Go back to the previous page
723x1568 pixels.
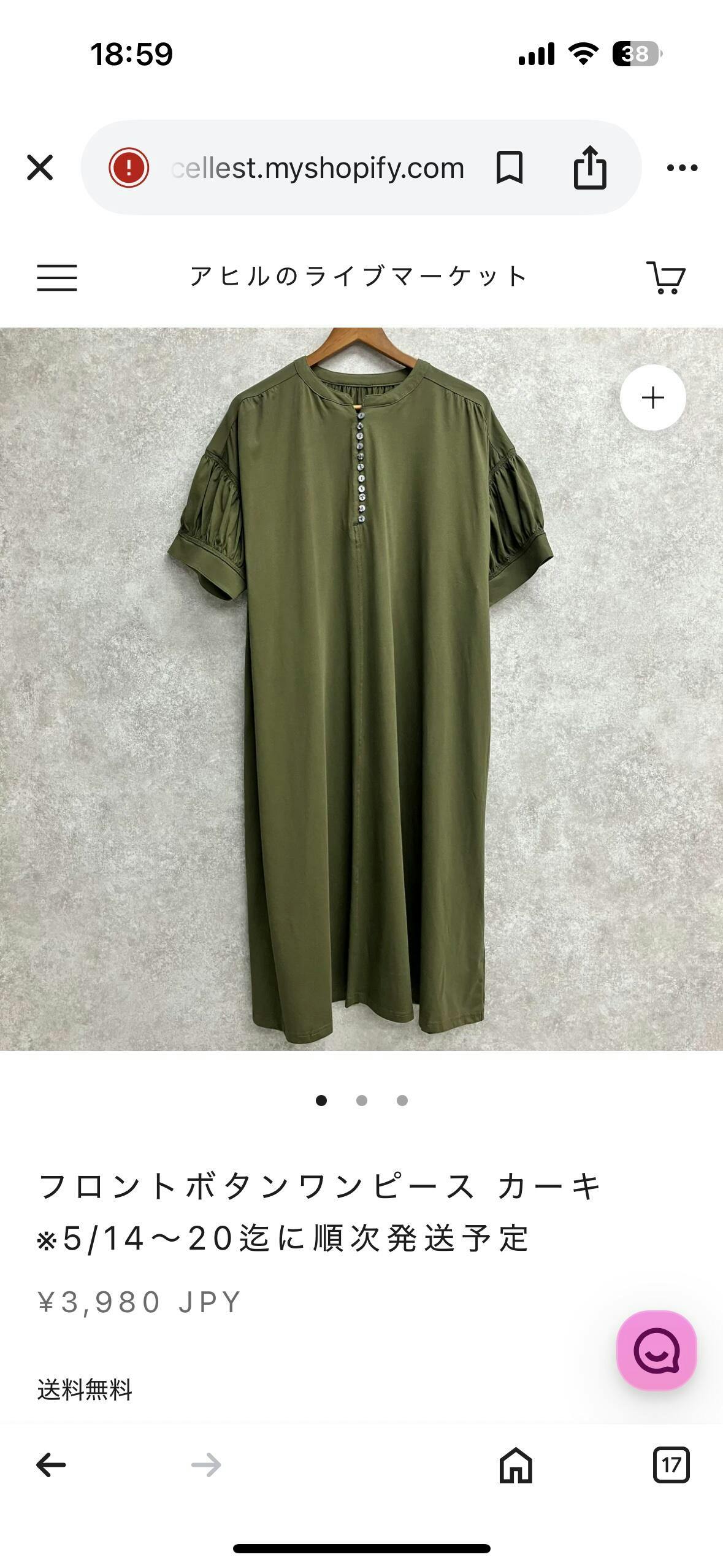(51, 1466)
